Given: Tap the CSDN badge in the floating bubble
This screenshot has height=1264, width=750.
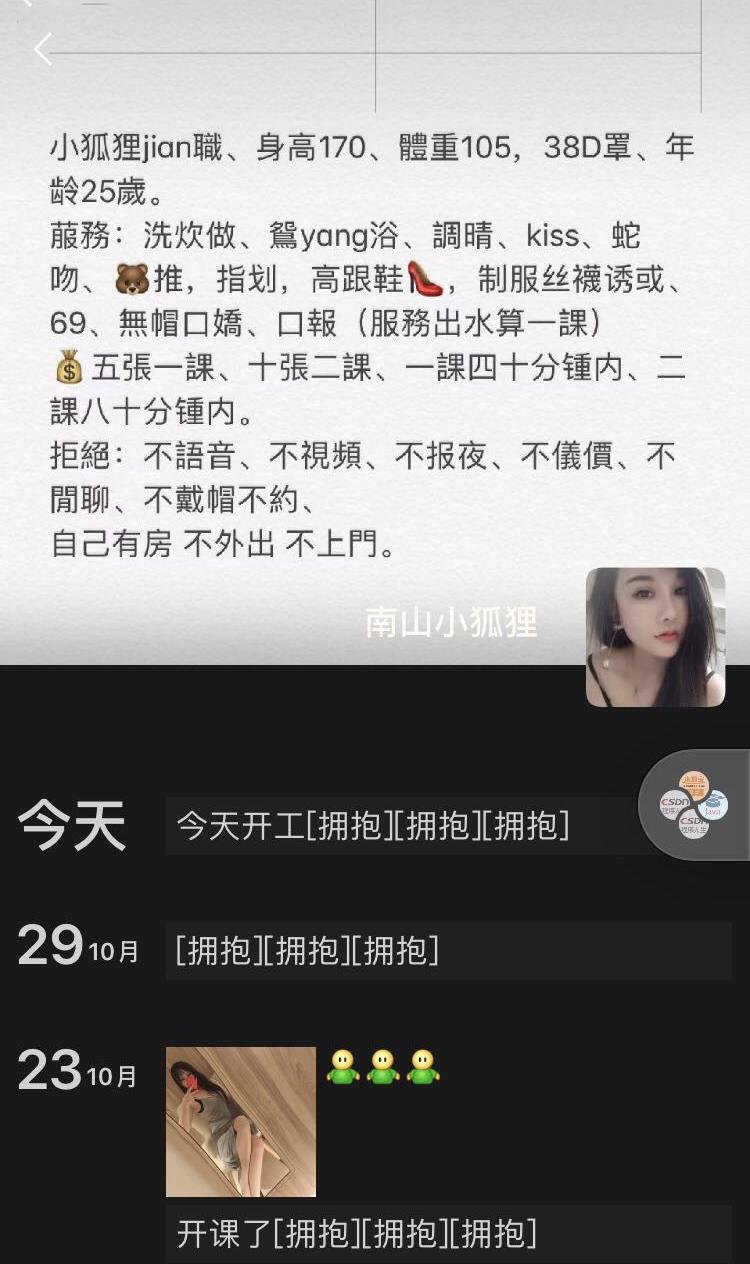Looking at the screenshot, I should [x=675, y=804].
